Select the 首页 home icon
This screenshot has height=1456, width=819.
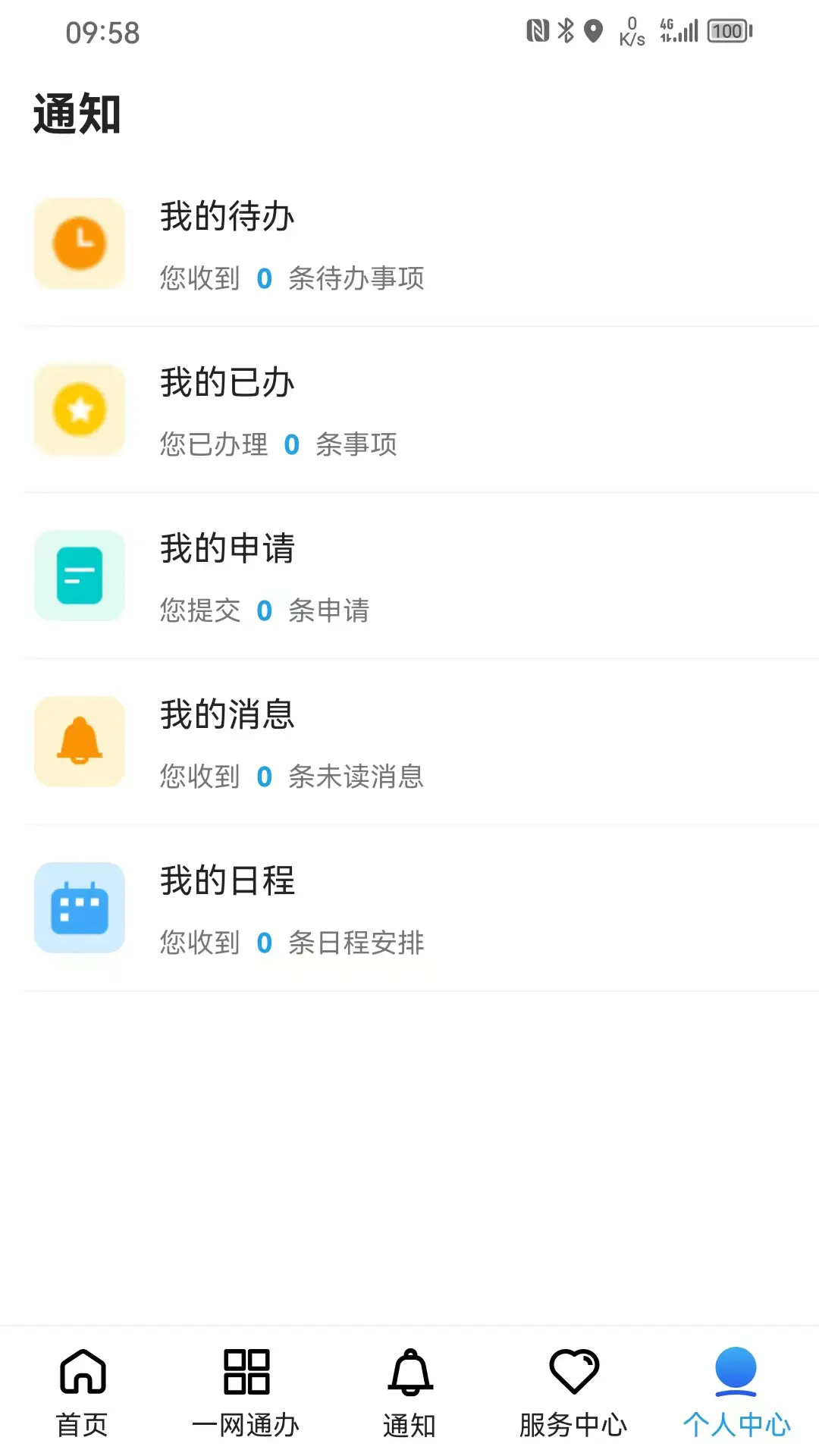pos(82,1372)
